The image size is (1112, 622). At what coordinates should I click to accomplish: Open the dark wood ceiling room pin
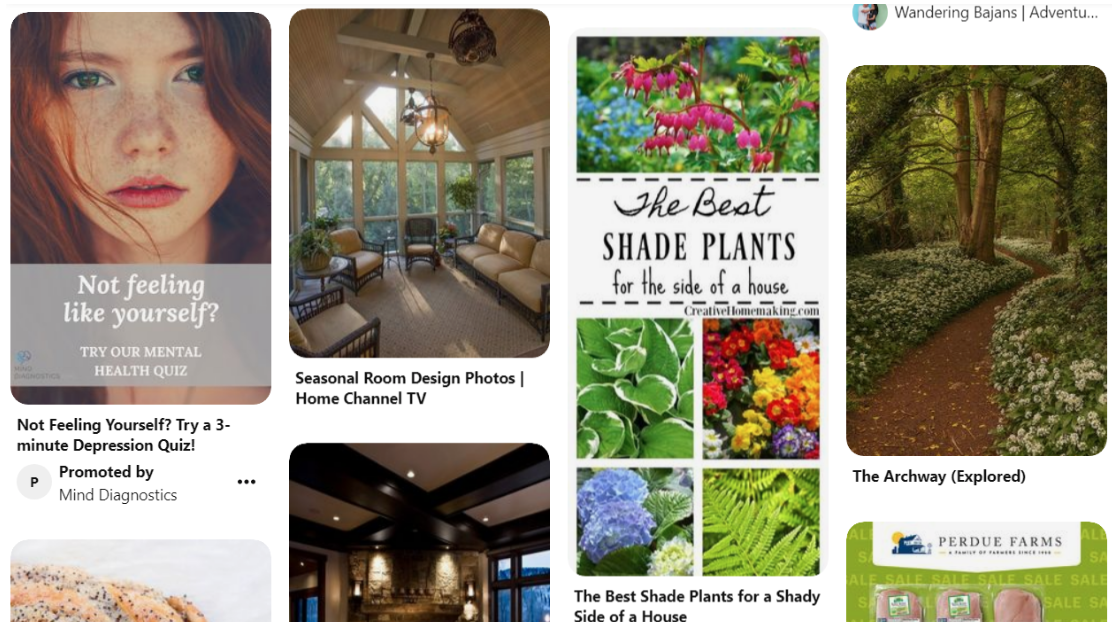point(419,533)
